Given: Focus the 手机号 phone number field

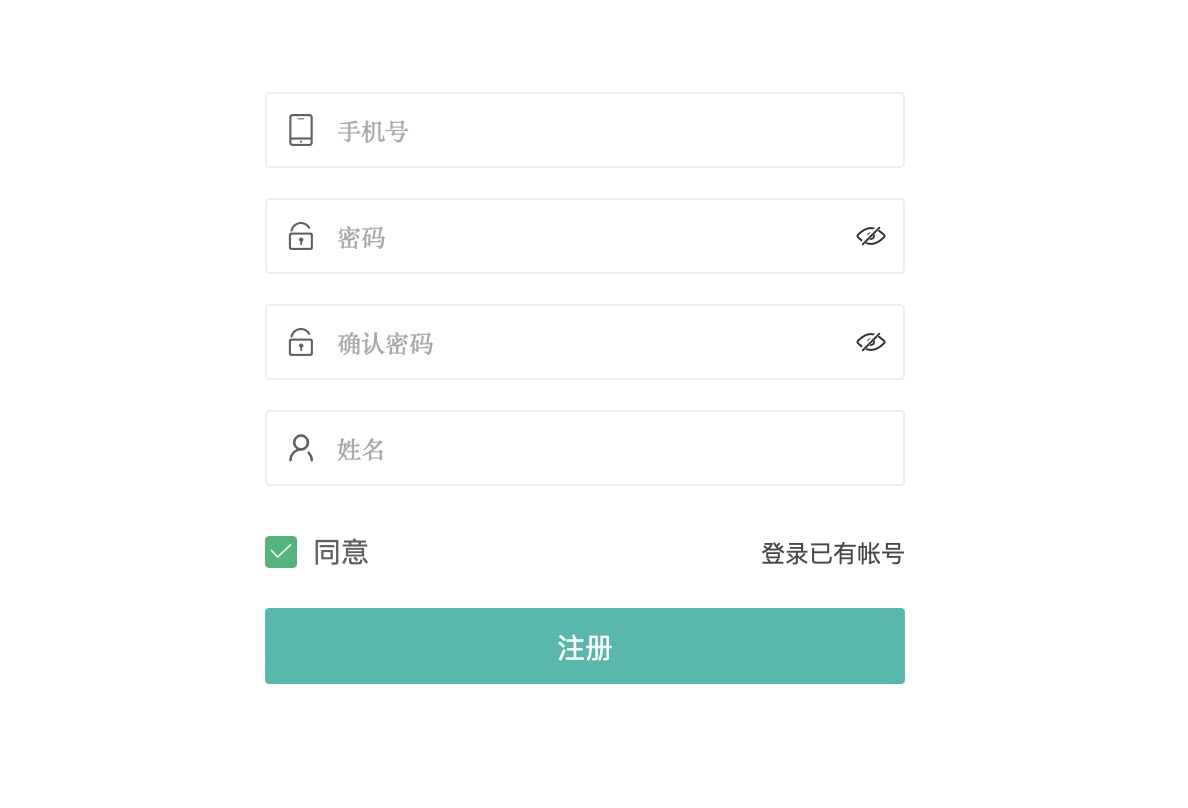Looking at the screenshot, I should point(600,131).
